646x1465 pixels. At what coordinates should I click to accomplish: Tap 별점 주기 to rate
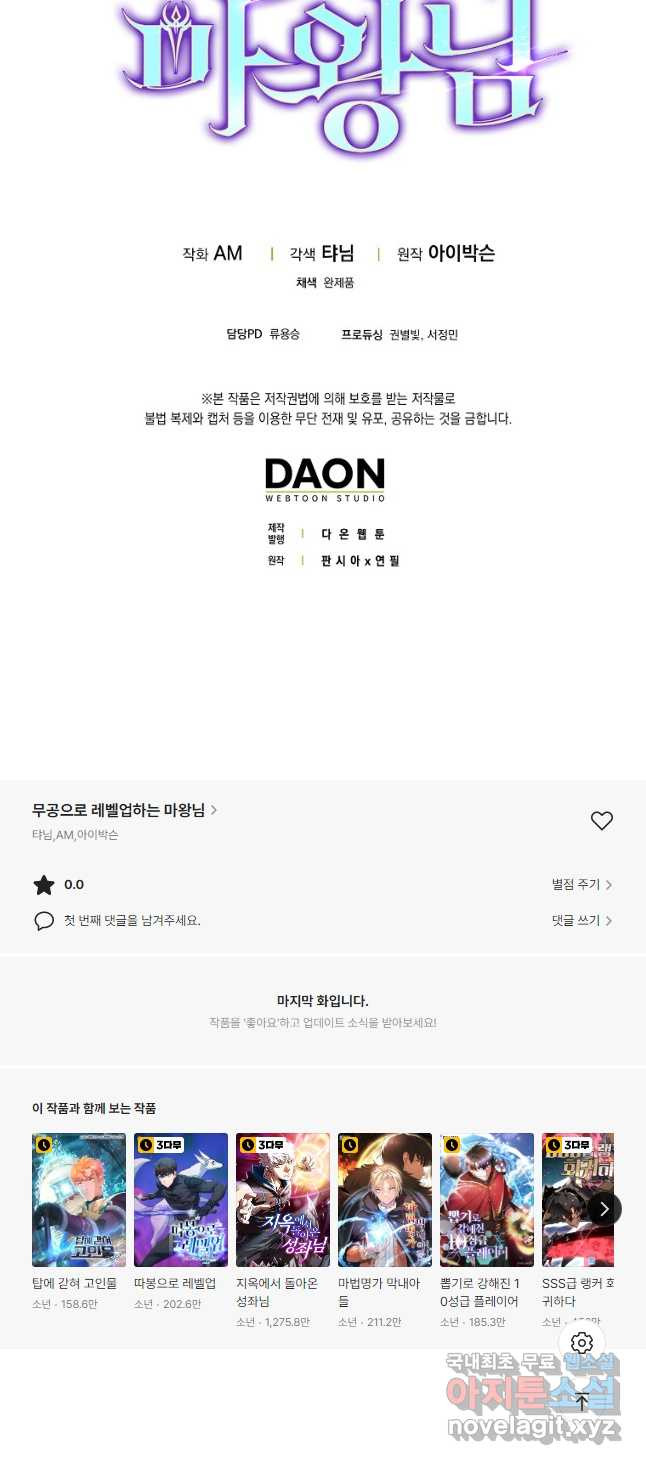click(x=581, y=885)
